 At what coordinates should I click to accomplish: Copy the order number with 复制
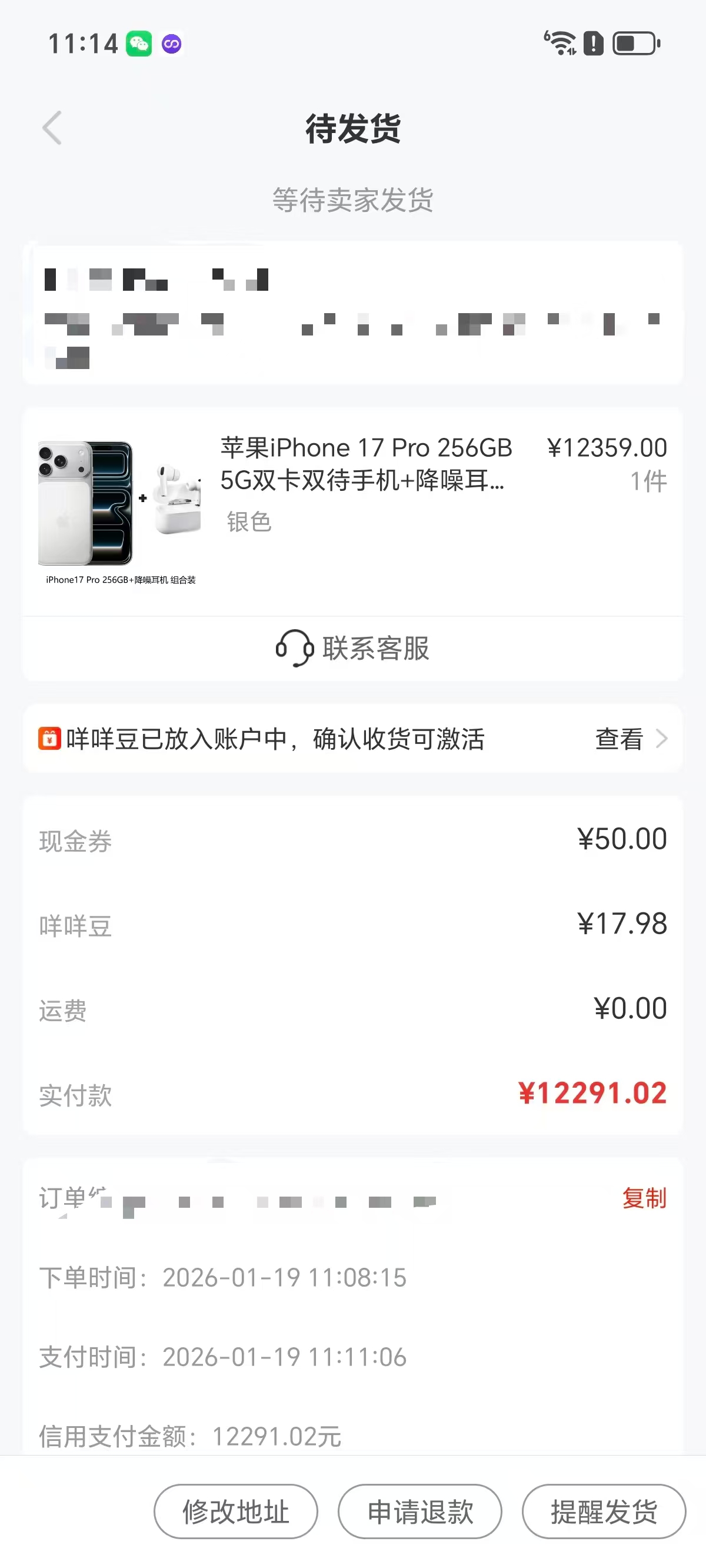point(644,1198)
